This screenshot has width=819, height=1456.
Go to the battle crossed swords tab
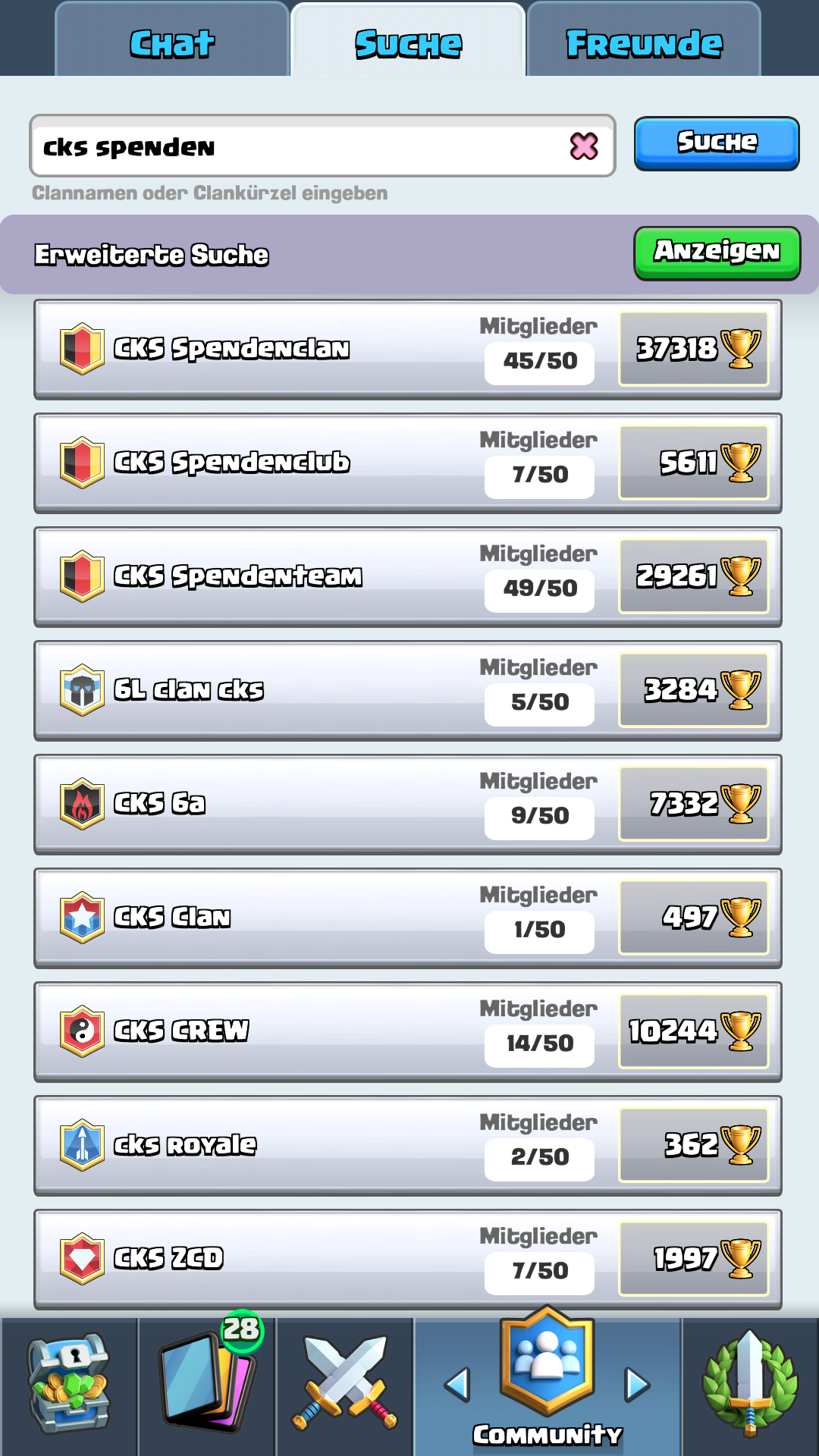coord(345,1384)
